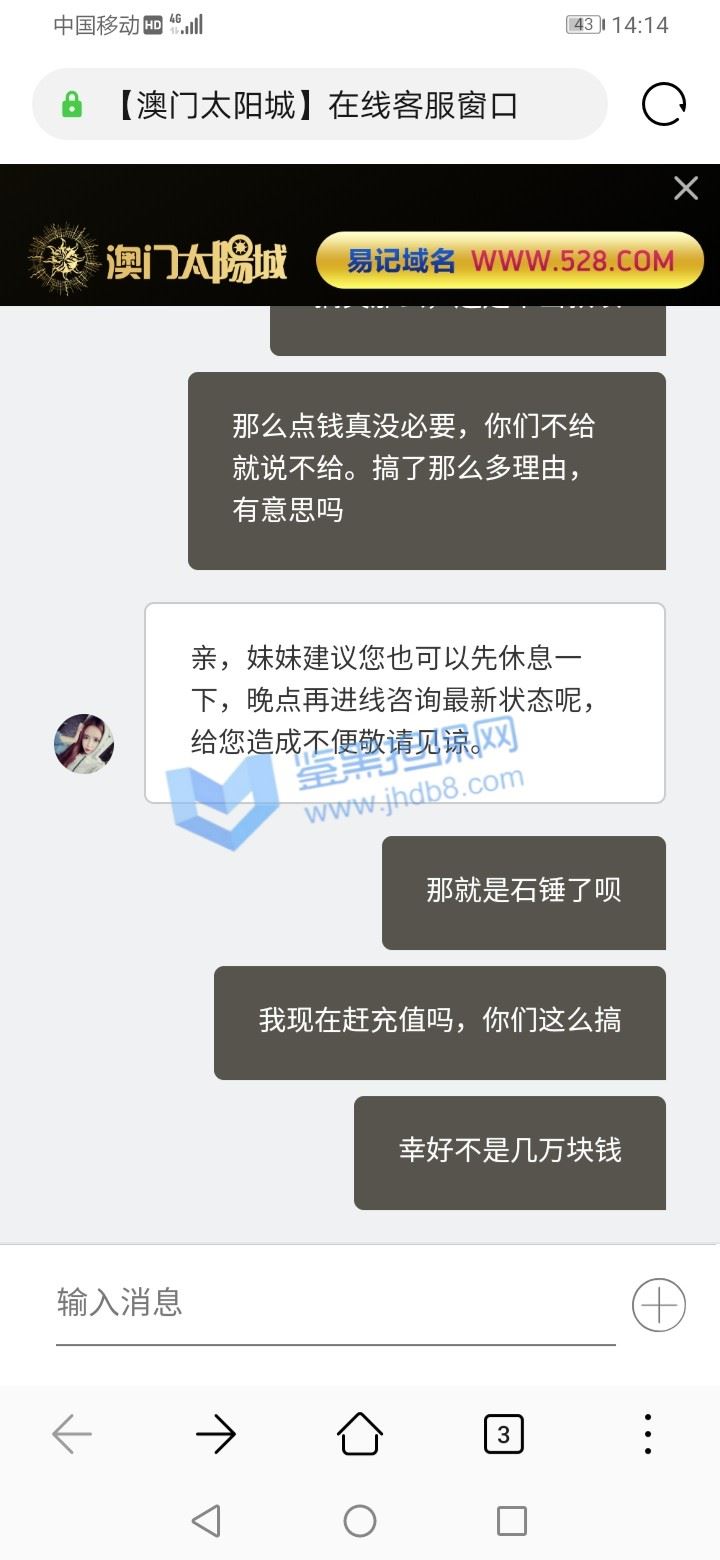Open the browser overflow menu
This screenshot has width=720, height=1560.
pyautogui.click(x=648, y=1434)
